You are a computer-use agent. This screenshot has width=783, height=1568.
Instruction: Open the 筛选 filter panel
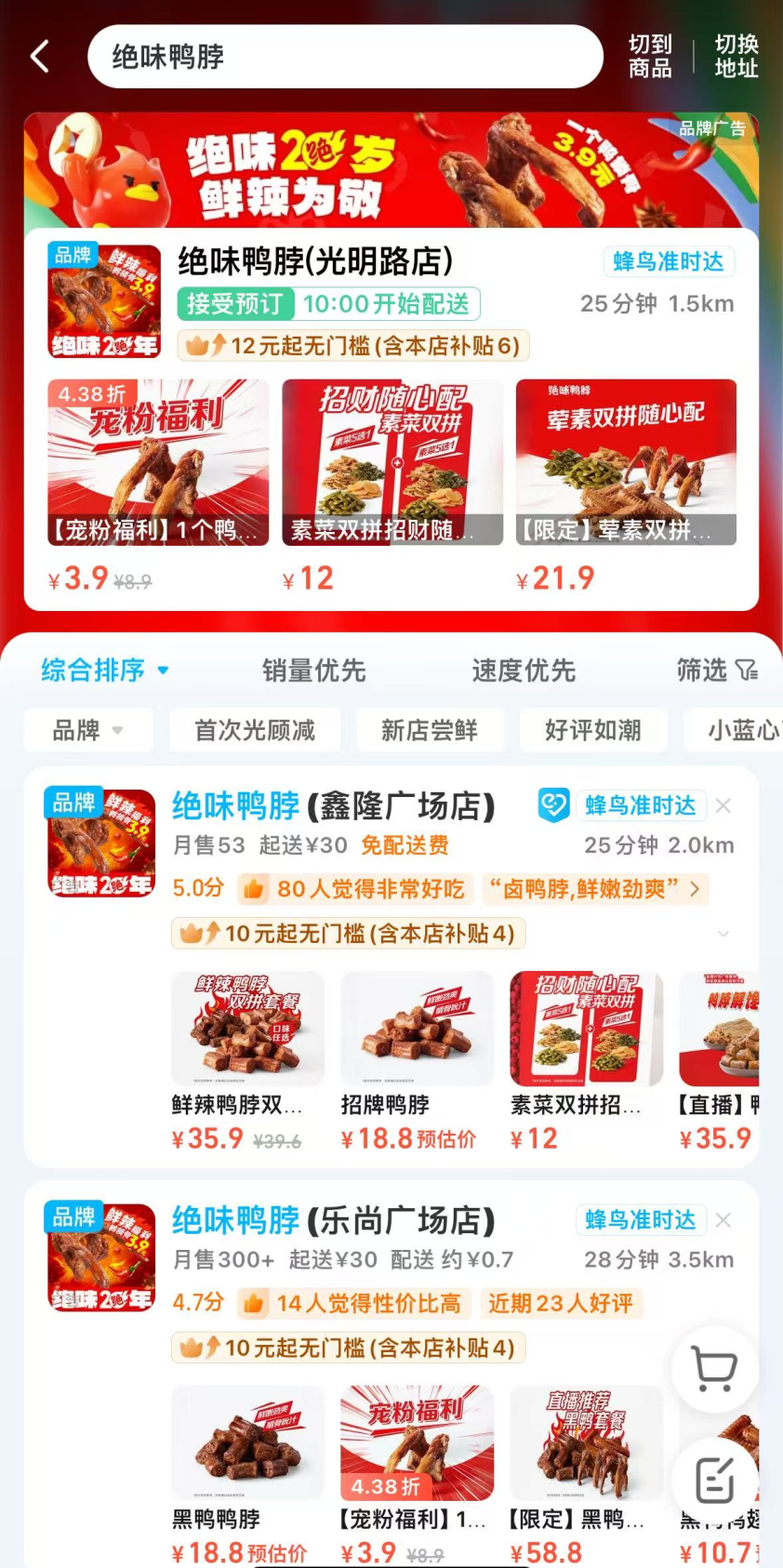coord(716,670)
